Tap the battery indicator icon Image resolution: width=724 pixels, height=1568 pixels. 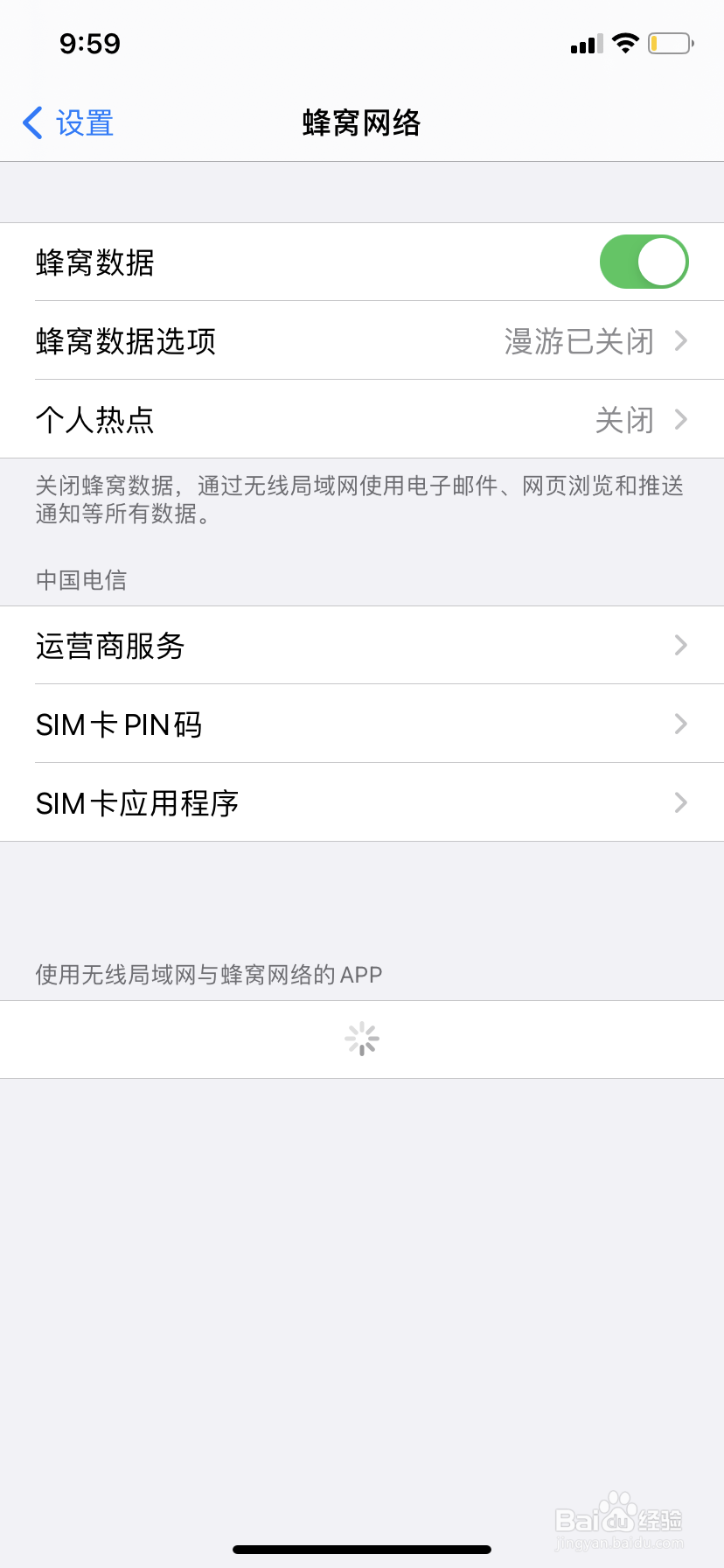(x=670, y=44)
